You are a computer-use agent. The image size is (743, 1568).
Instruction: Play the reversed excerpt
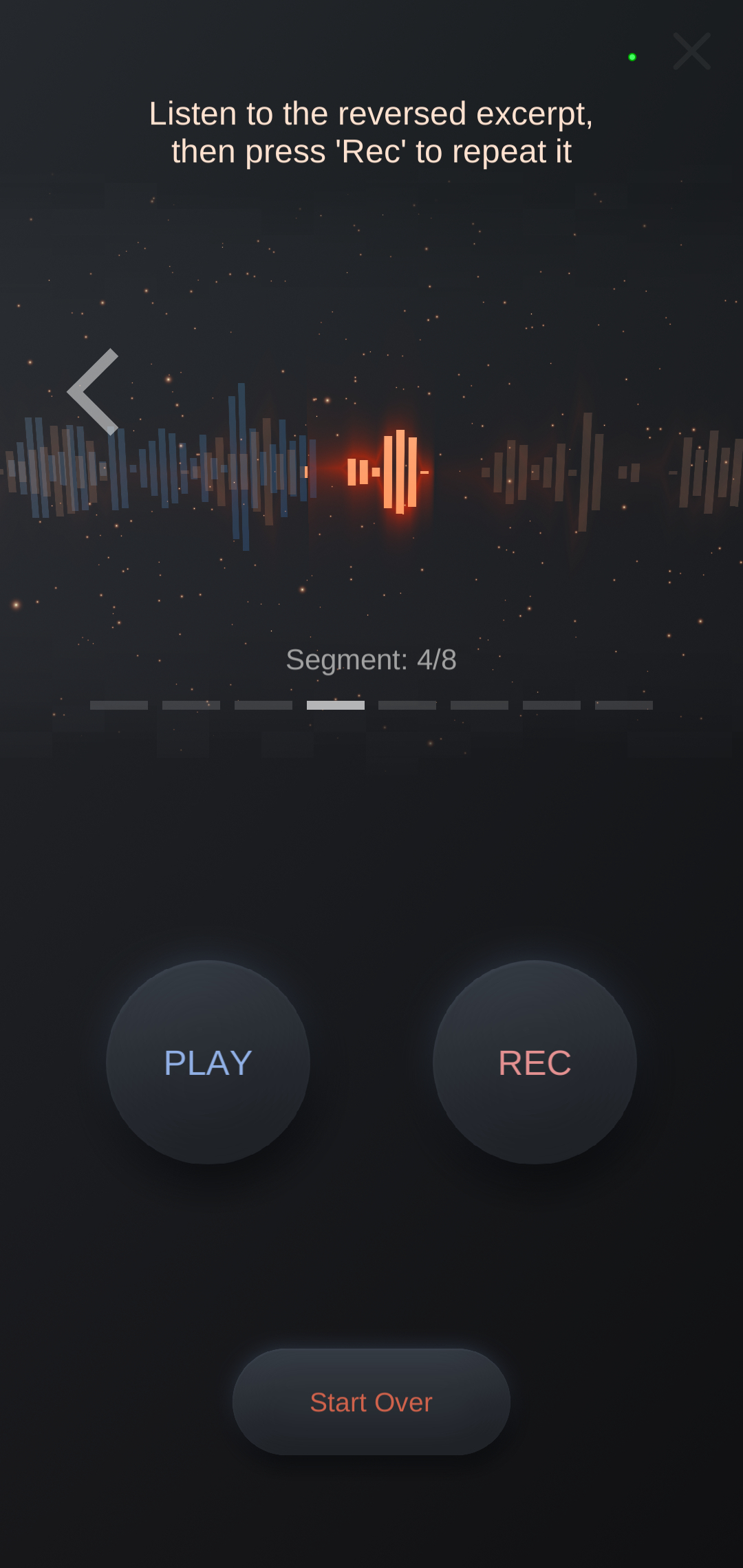click(208, 1063)
